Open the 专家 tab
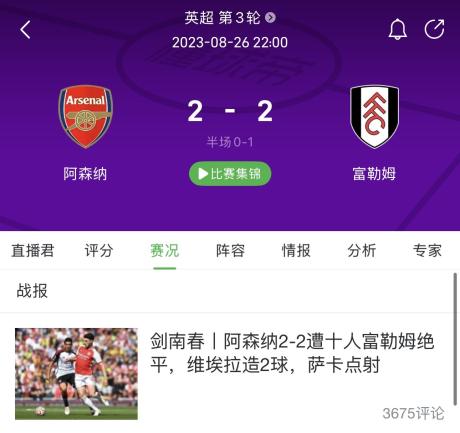Image resolution: width=460 pixels, height=433 pixels. [427, 251]
